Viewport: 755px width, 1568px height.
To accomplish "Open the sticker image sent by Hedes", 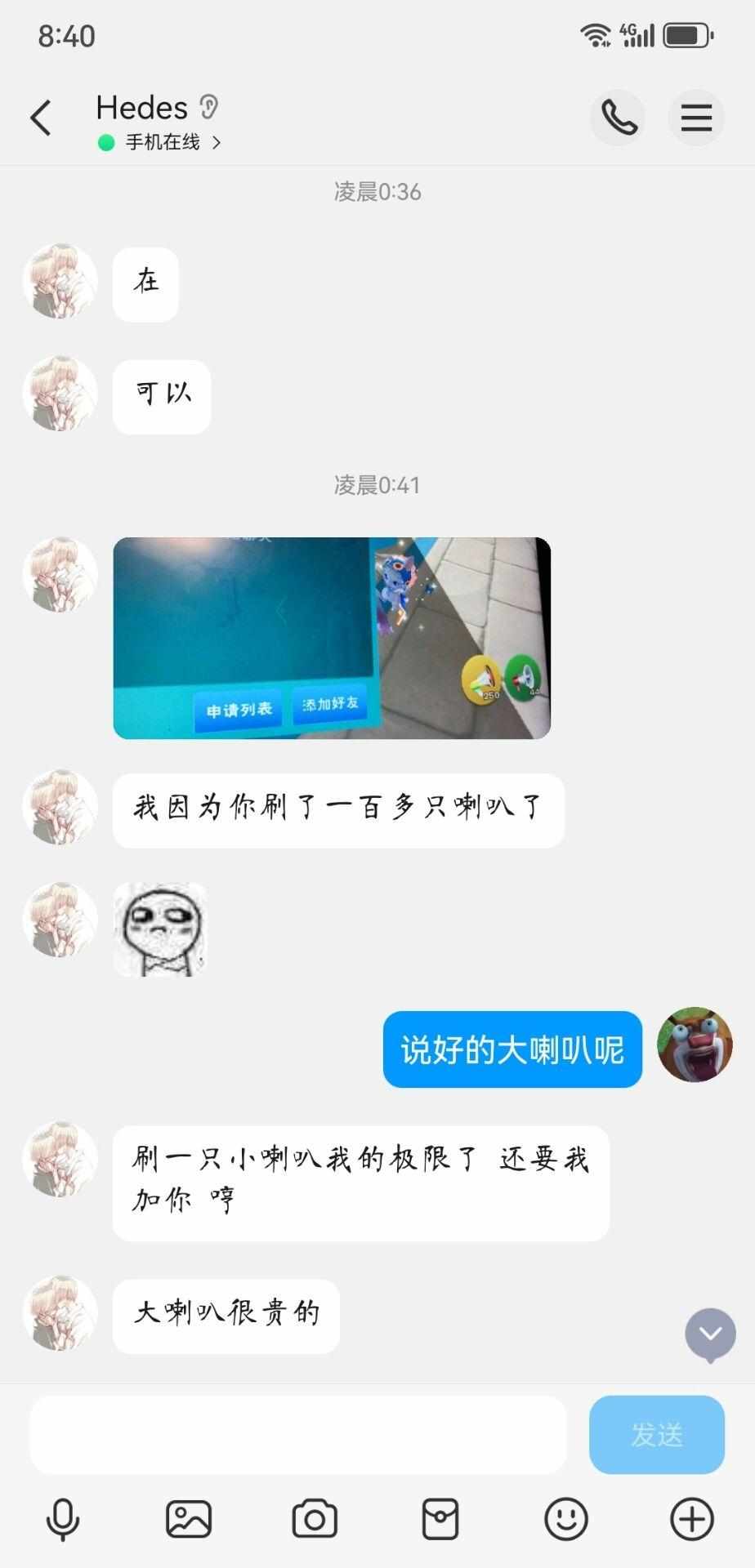I will [160, 929].
